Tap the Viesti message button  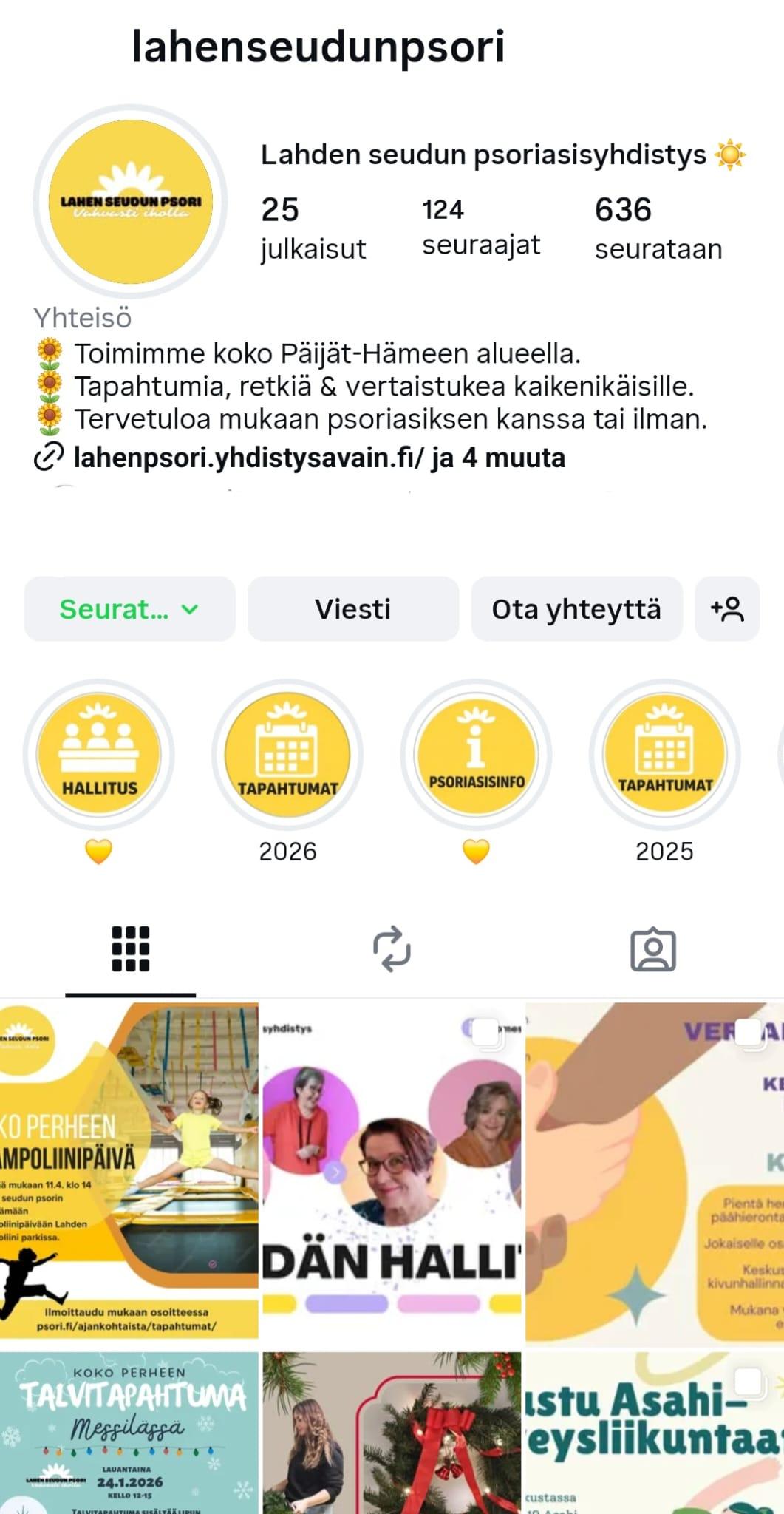[352, 609]
